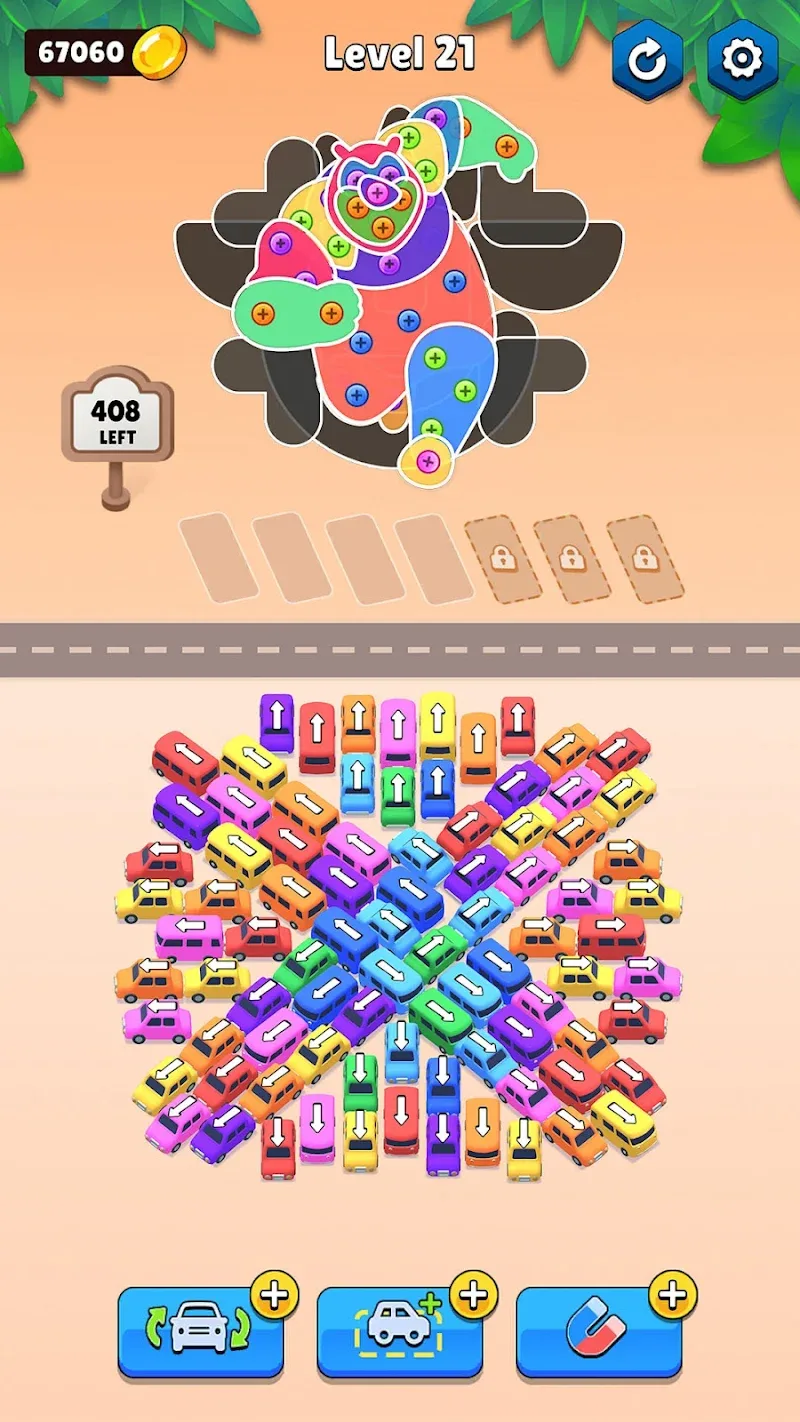Image resolution: width=800 pixels, height=1422 pixels.
Task: Open the game settings gear
Action: (x=742, y=60)
